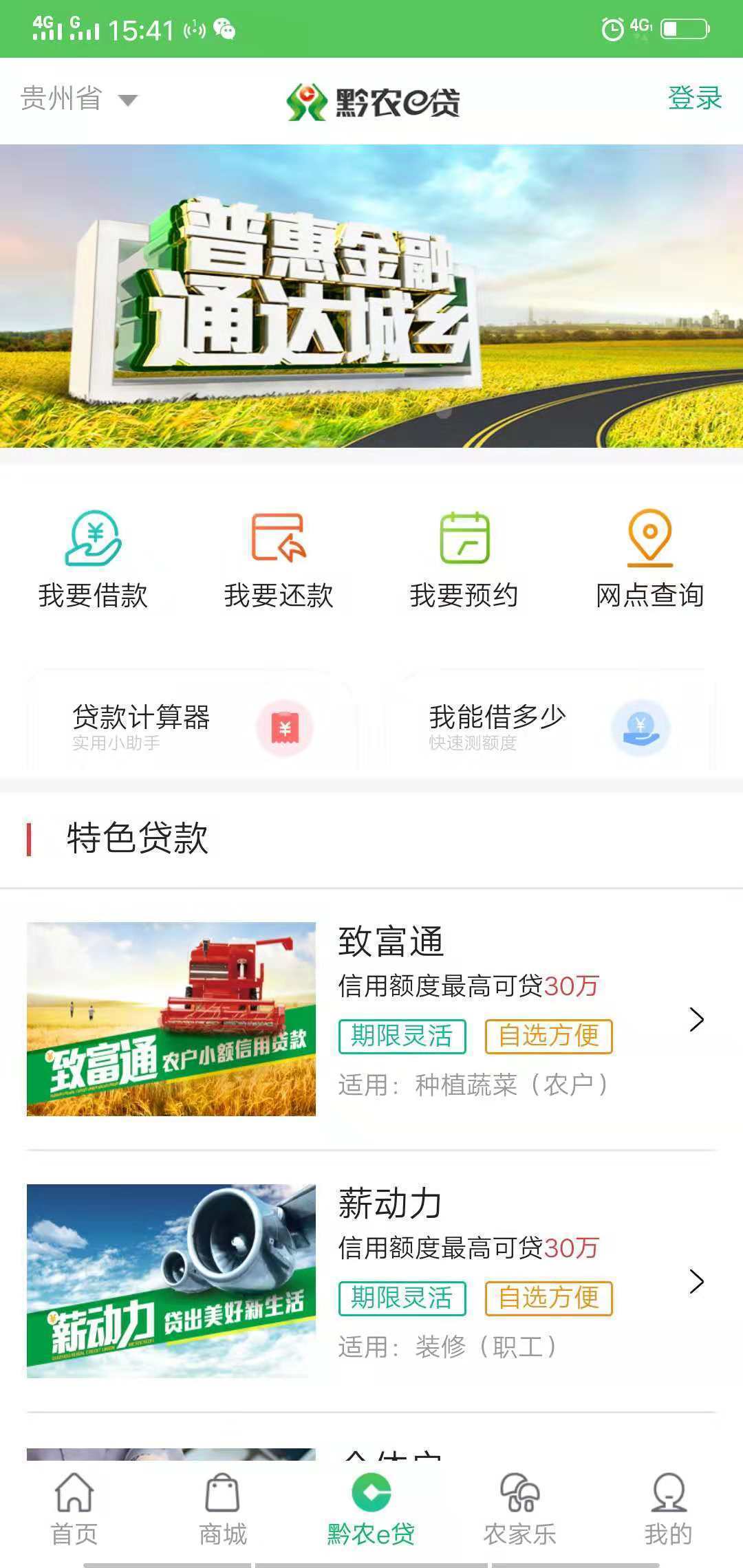Open the 贵州省 province dropdown
The width and height of the screenshot is (743, 1568).
[78, 99]
